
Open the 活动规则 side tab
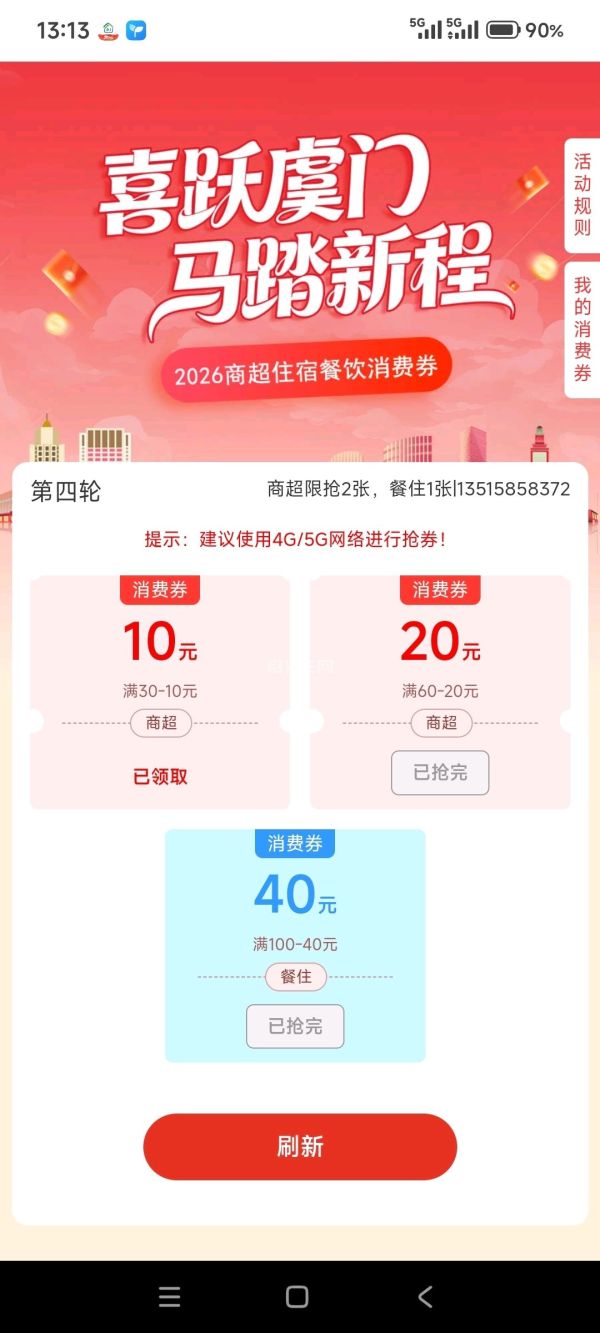click(x=582, y=194)
